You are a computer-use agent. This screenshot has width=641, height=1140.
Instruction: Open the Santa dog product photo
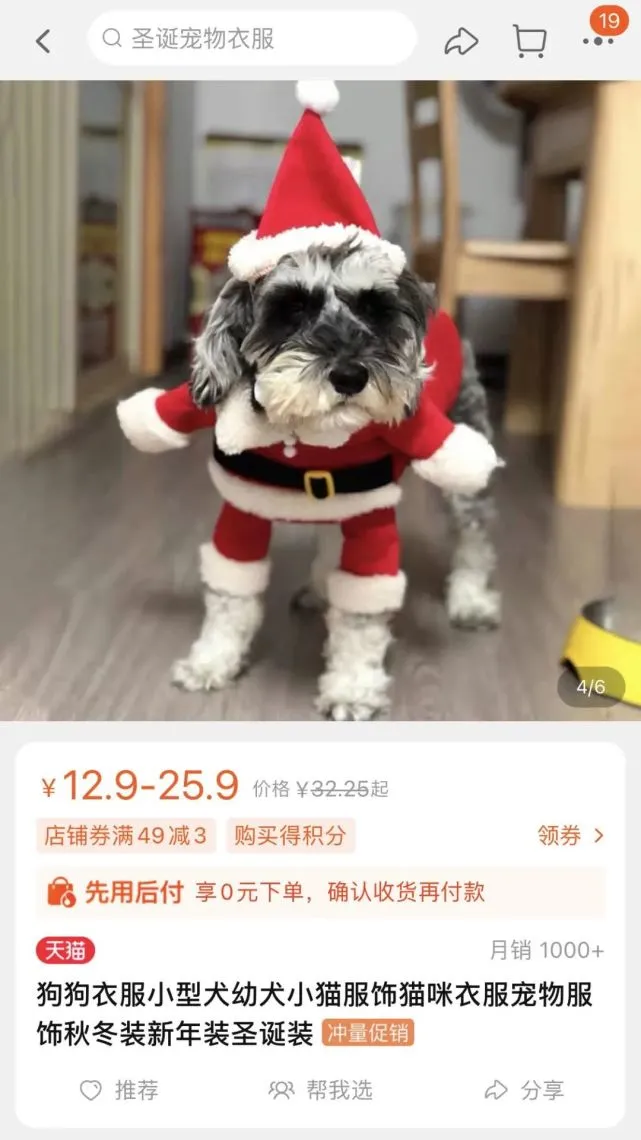[320, 400]
